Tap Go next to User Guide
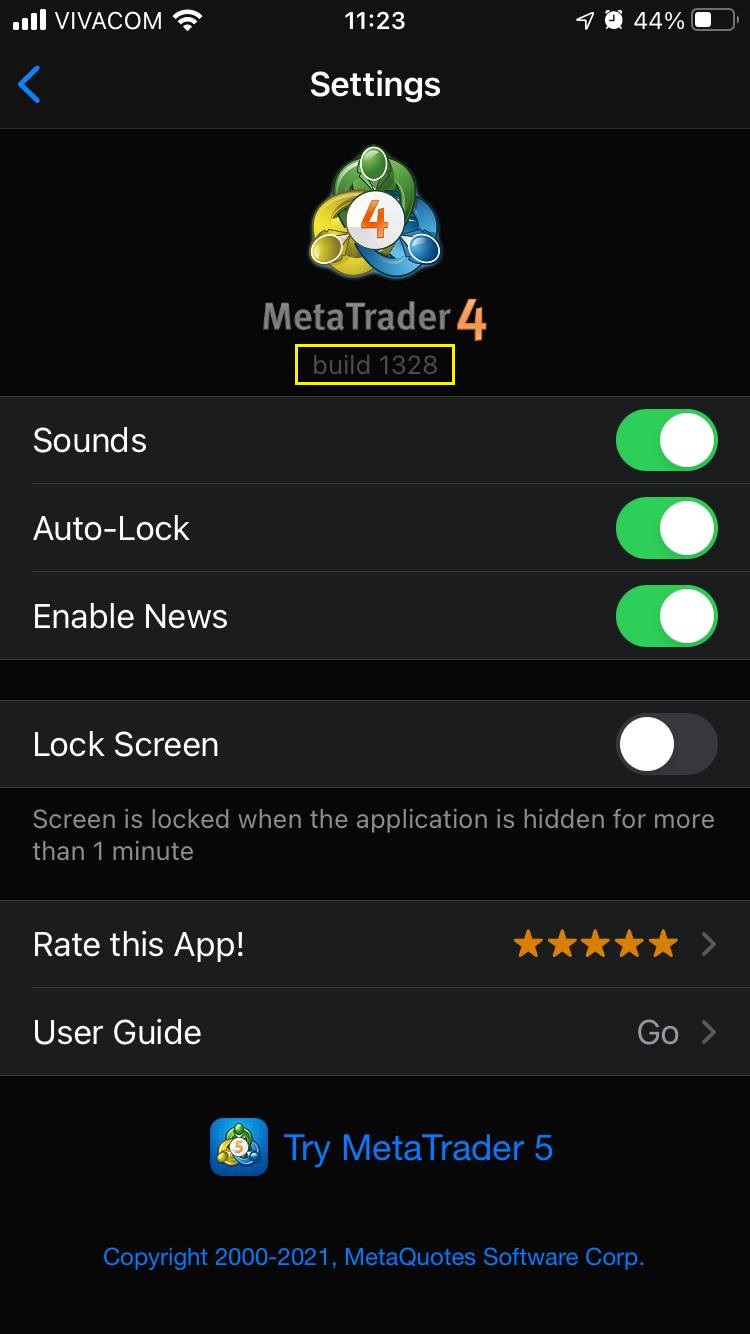Image resolution: width=750 pixels, height=1334 pixels. click(x=658, y=1032)
